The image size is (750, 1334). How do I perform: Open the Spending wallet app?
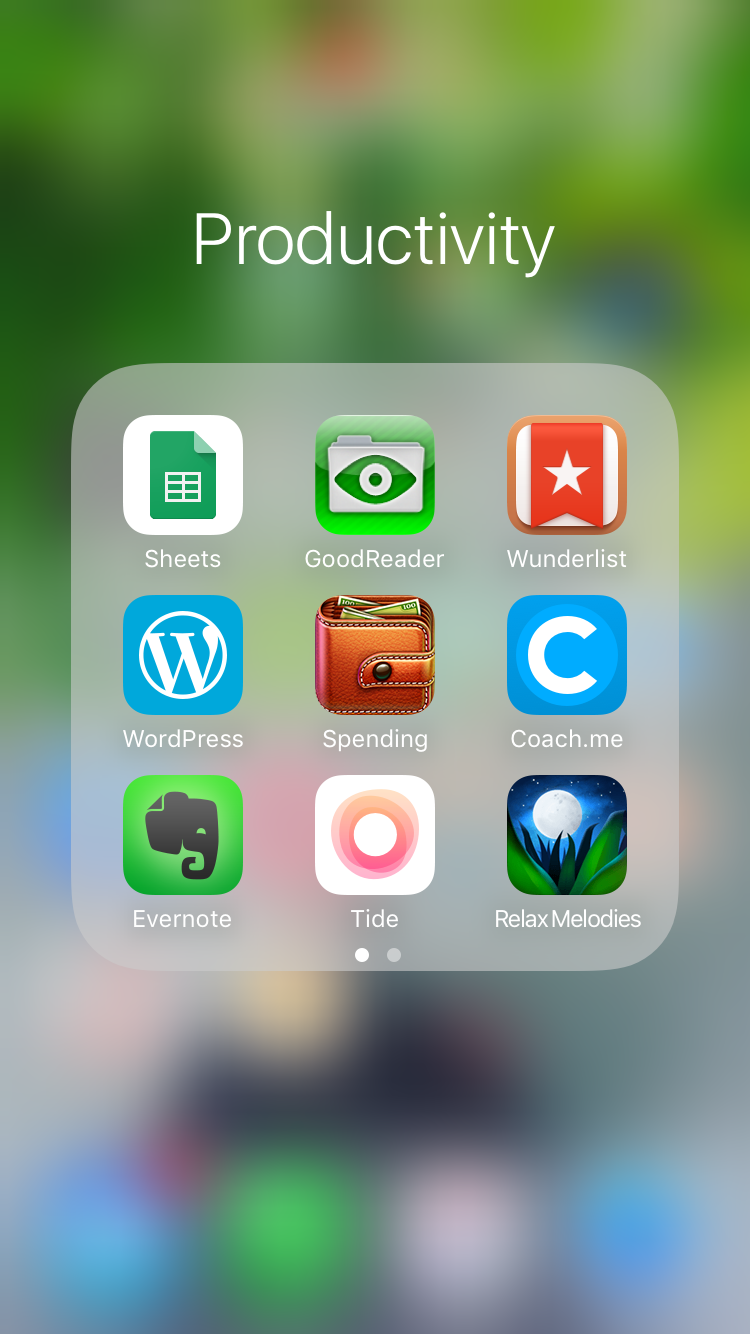coord(375,655)
